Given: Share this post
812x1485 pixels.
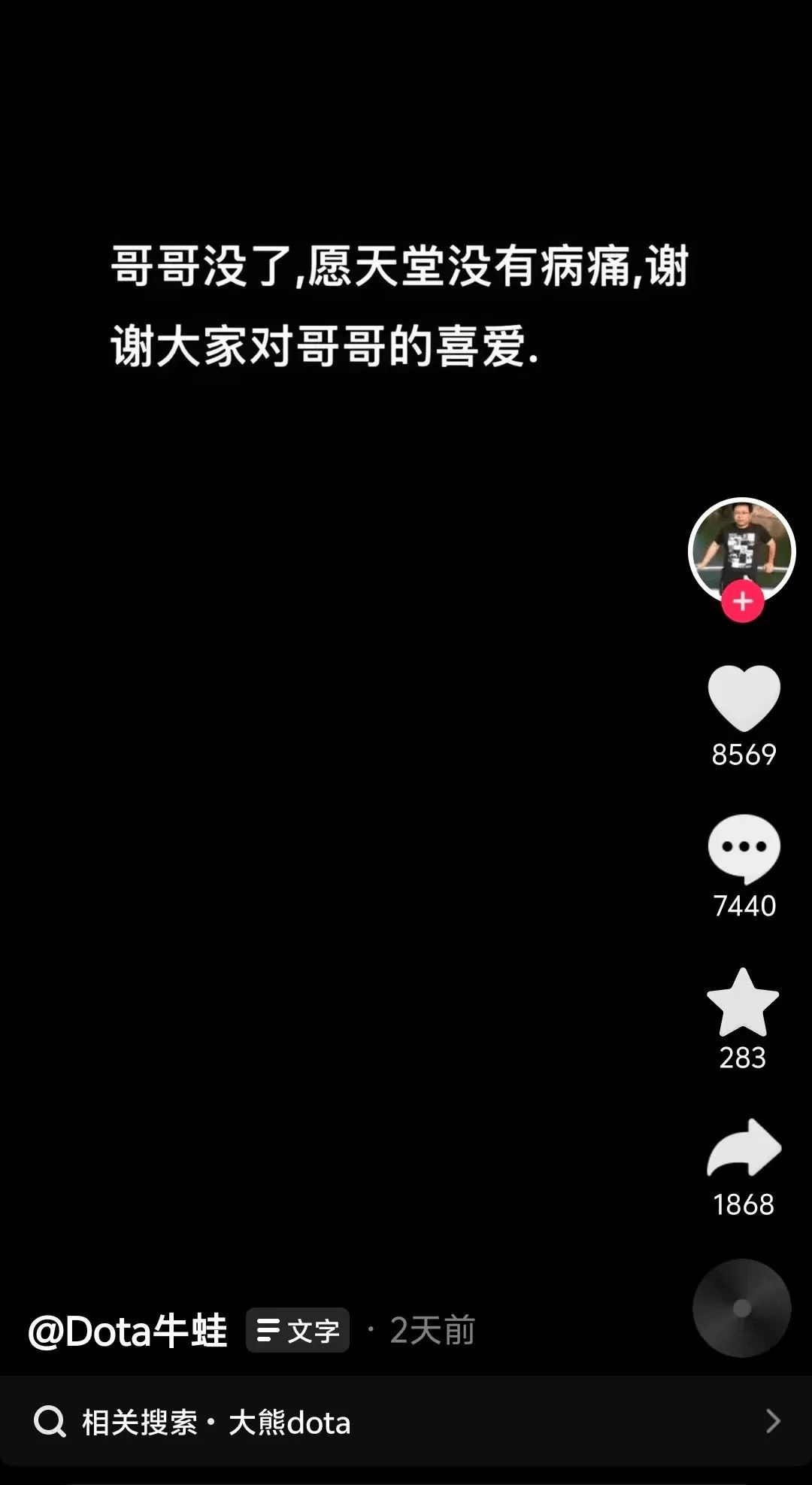Looking at the screenshot, I should [x=744, y=1148].
